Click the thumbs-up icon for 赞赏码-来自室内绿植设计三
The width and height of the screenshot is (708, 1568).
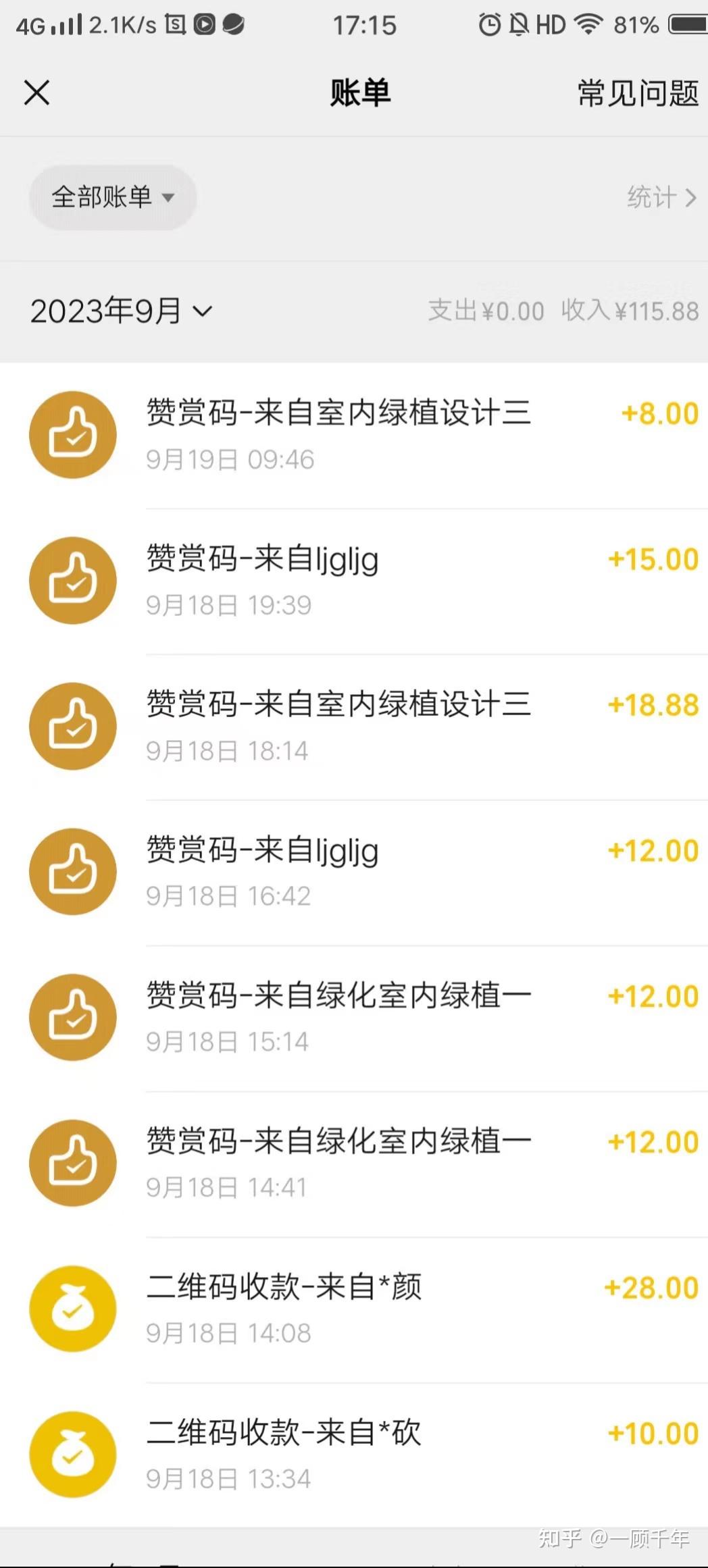[73, 434]
